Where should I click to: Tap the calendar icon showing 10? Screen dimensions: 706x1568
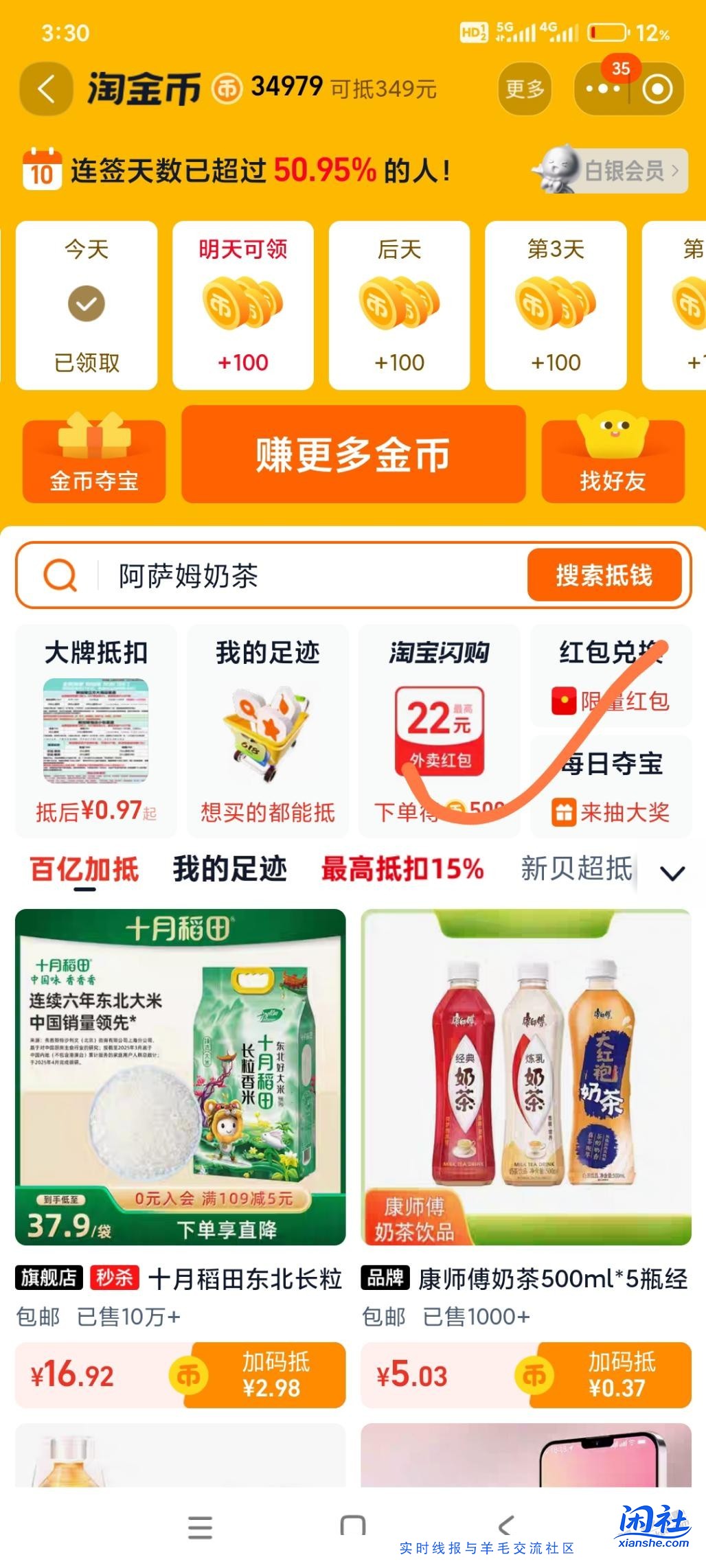pos(41,172)
